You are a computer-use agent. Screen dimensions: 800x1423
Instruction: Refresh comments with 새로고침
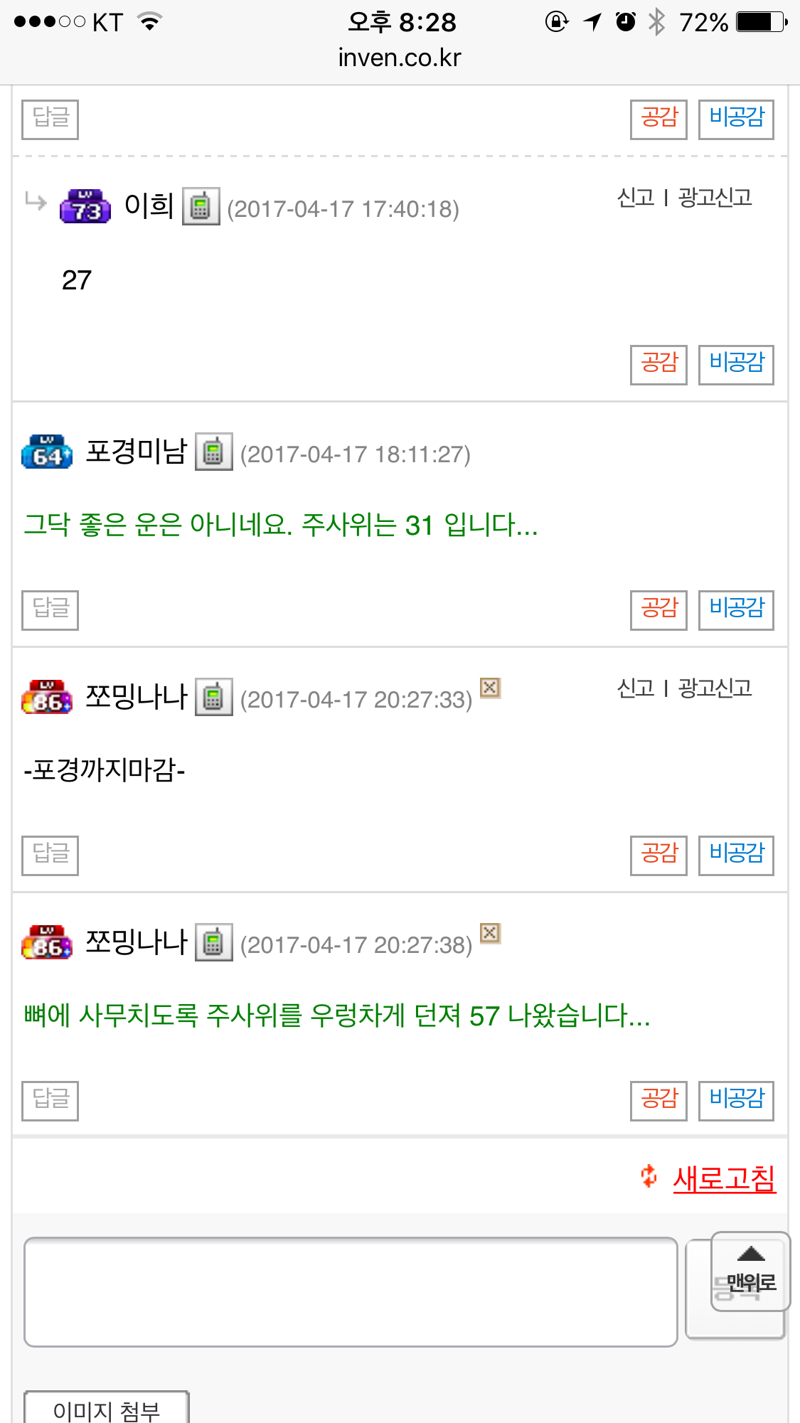723,1179
